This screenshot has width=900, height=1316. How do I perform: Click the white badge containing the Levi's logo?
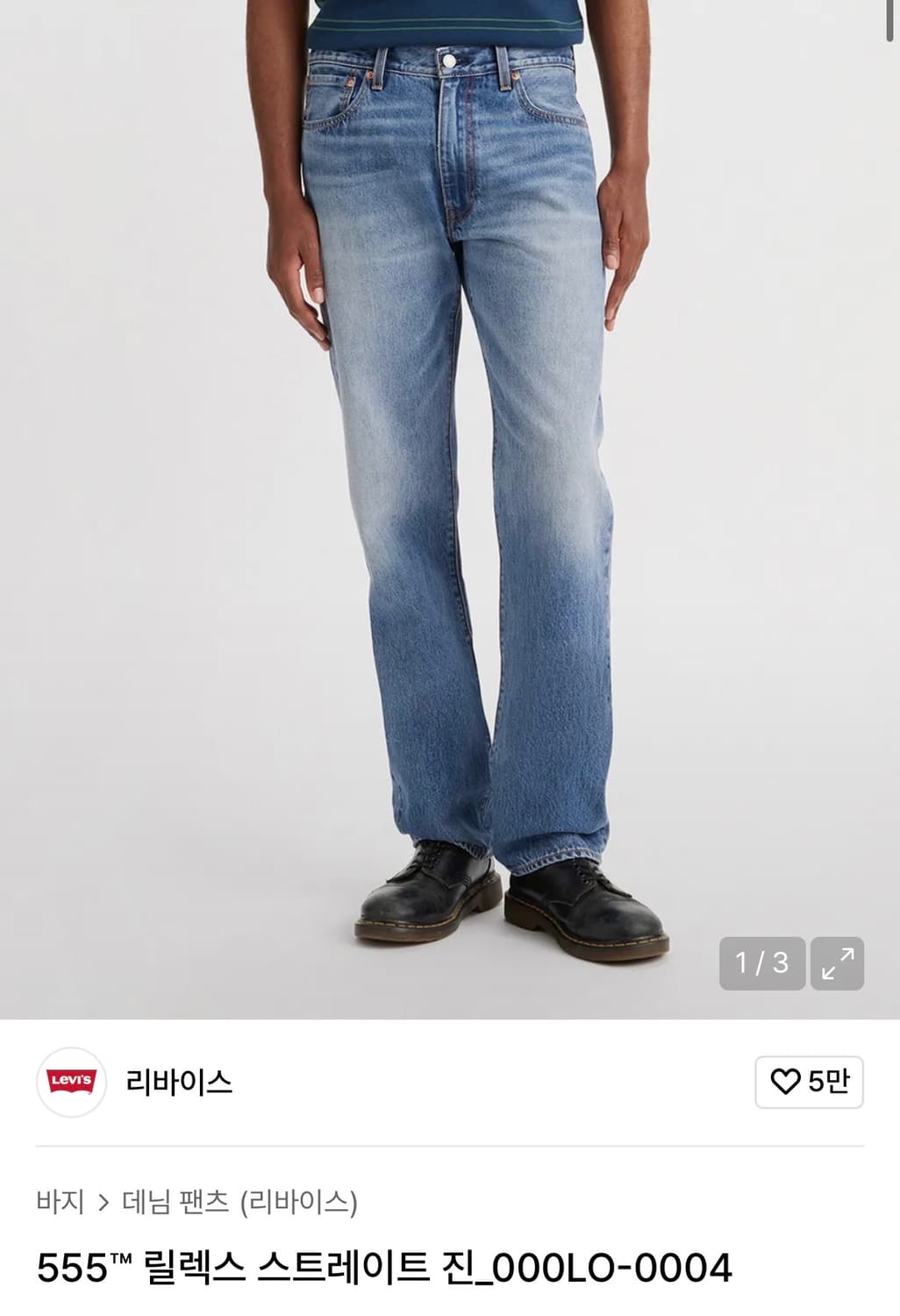tap(70, 1083)
